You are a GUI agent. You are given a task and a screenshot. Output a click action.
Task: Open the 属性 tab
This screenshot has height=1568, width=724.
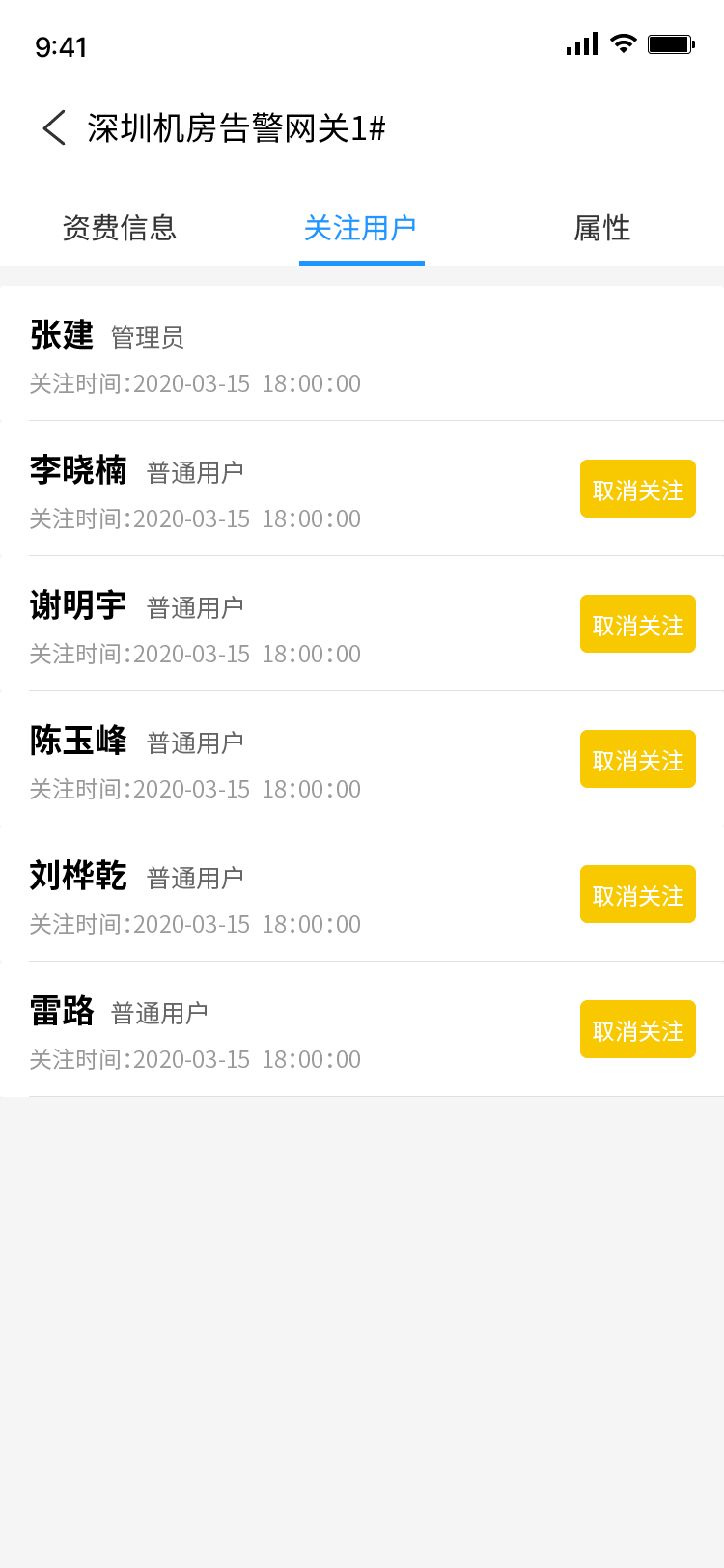[x=601, y=228]
